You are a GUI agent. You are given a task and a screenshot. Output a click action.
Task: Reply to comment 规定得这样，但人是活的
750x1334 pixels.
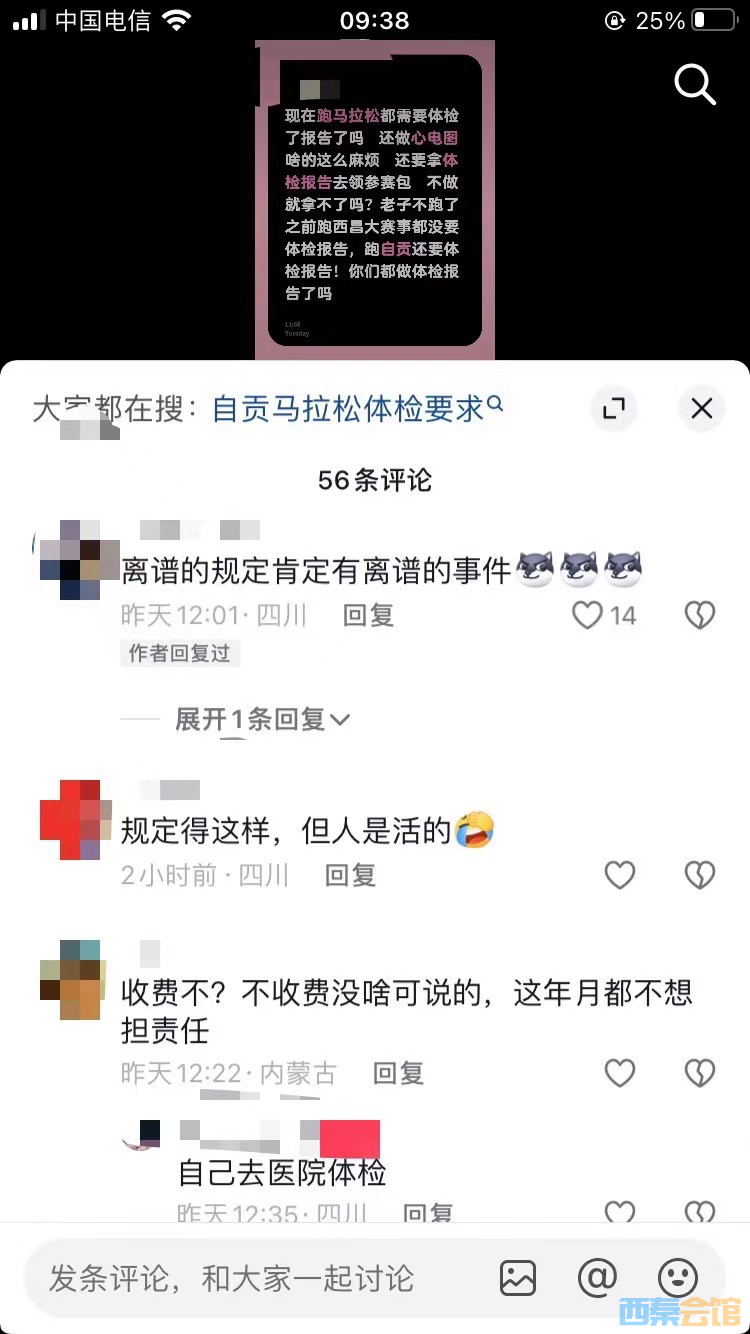(350, 876)
